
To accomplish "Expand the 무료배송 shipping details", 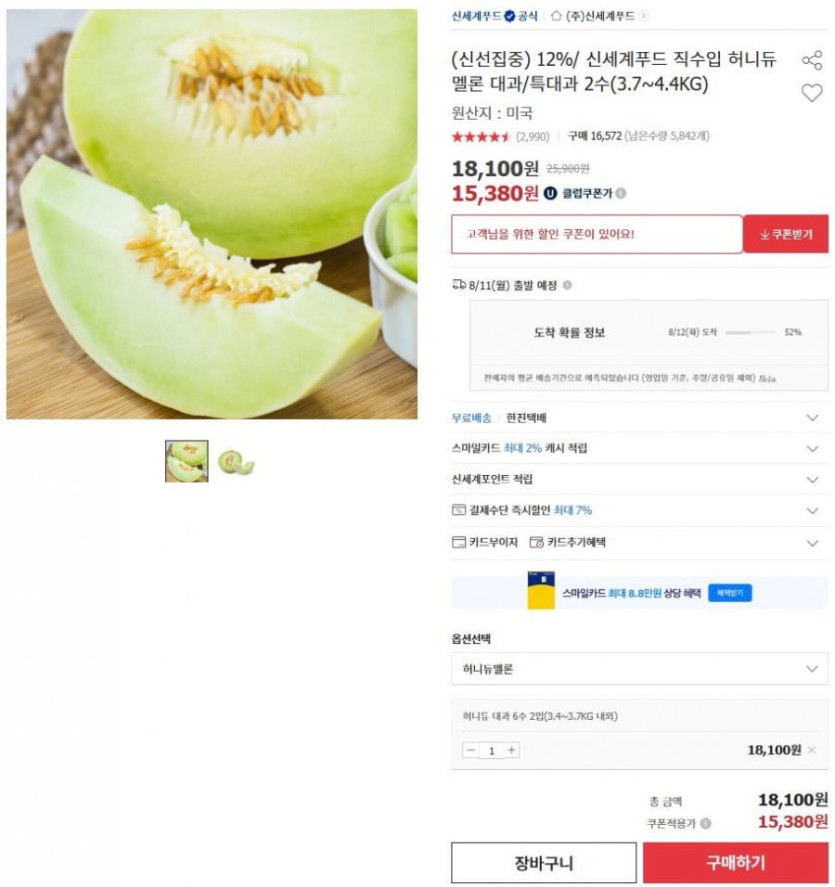I will (812, 418).
